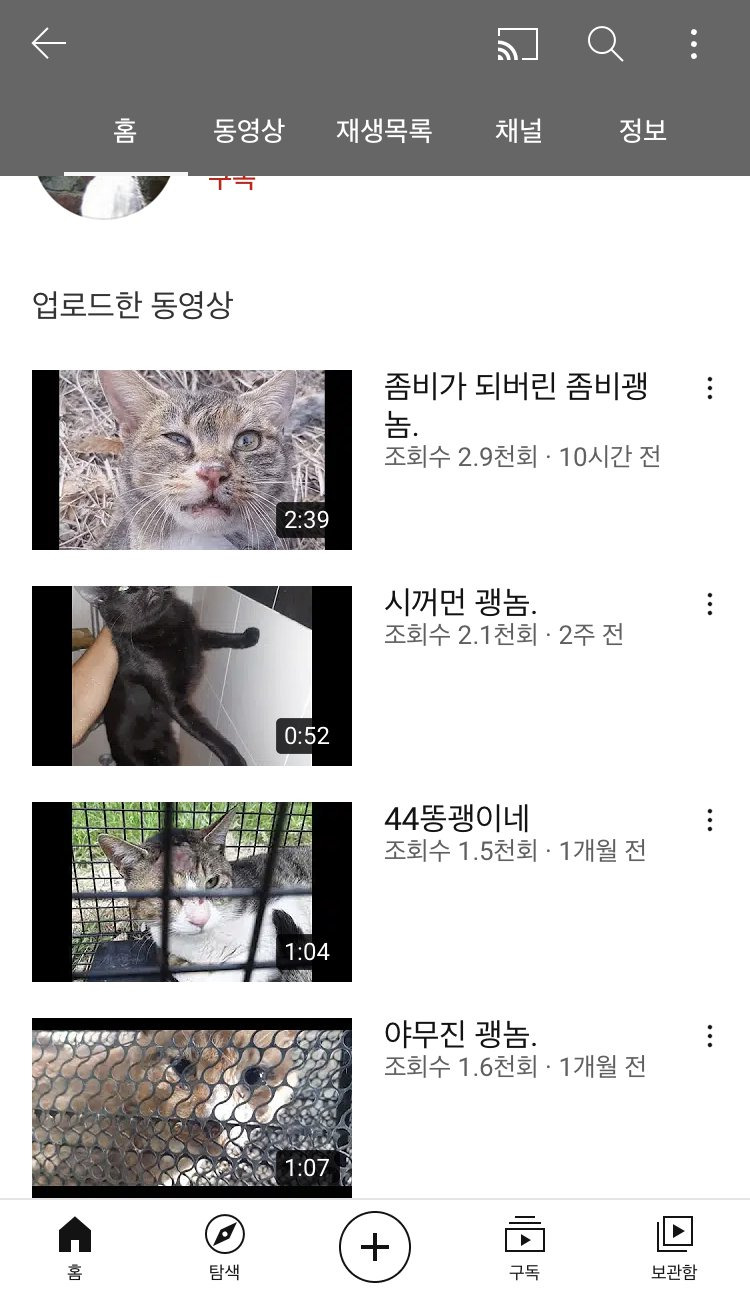Open the top-right overflow menu
Viewport: 750px width, 1294px height.
click(693, 44)
